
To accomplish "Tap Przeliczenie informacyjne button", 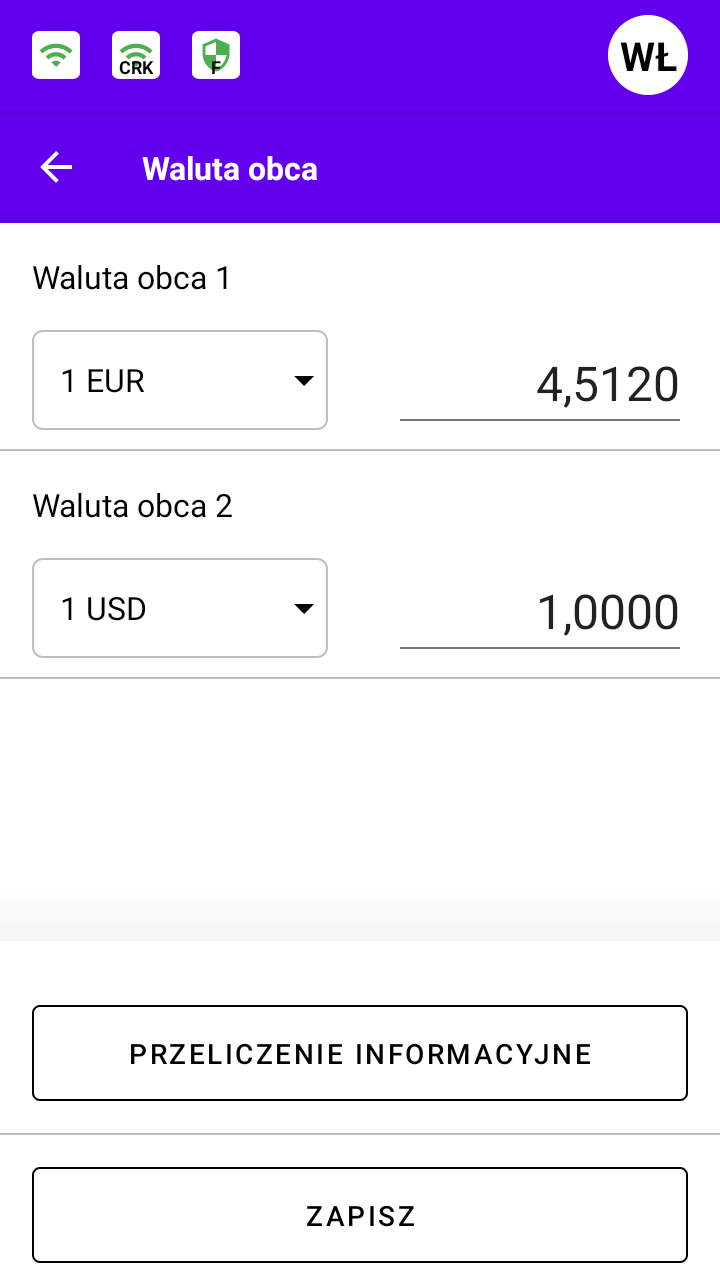I will point(360,1053).
